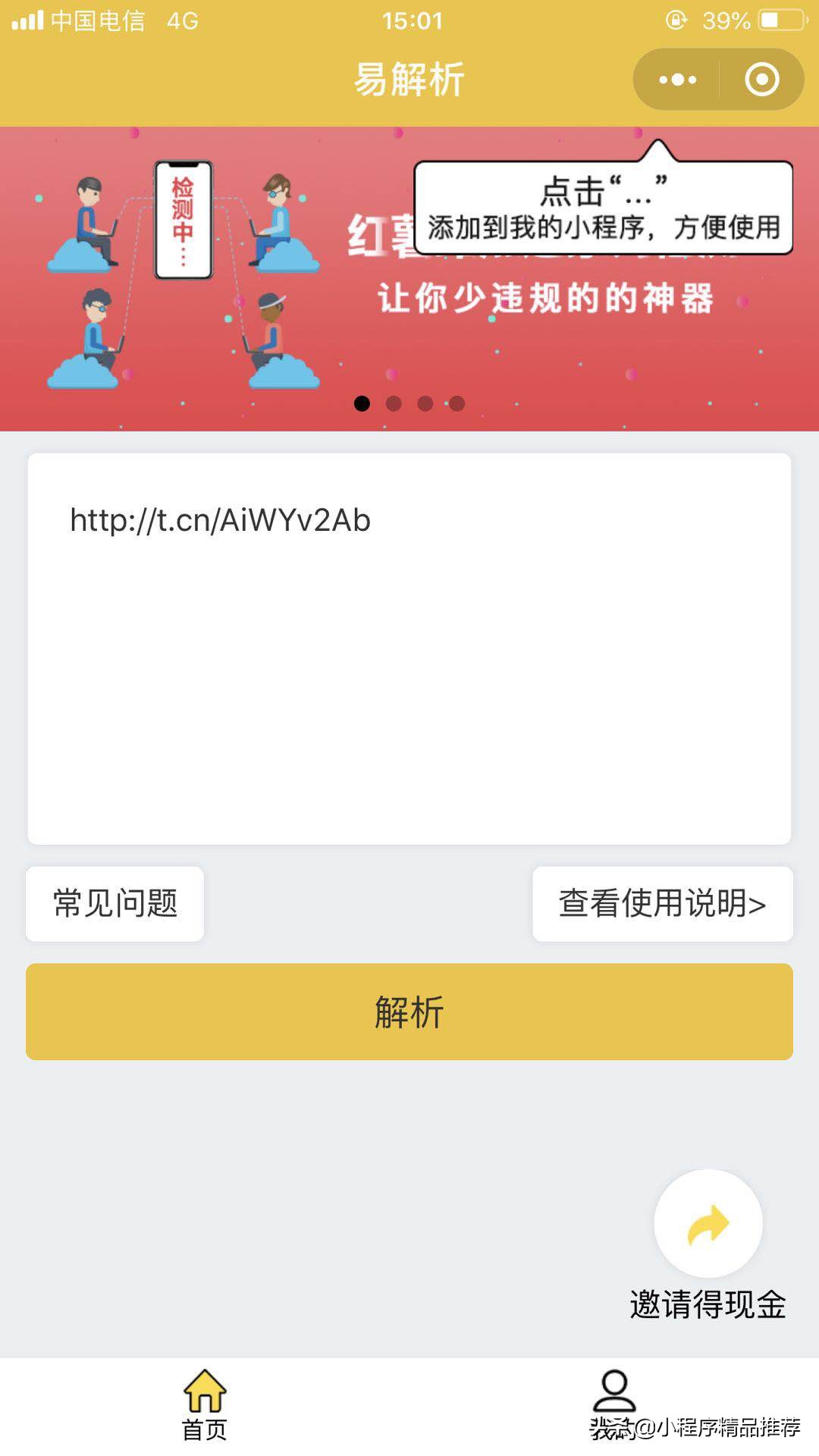Focus the link input text box

409,648
